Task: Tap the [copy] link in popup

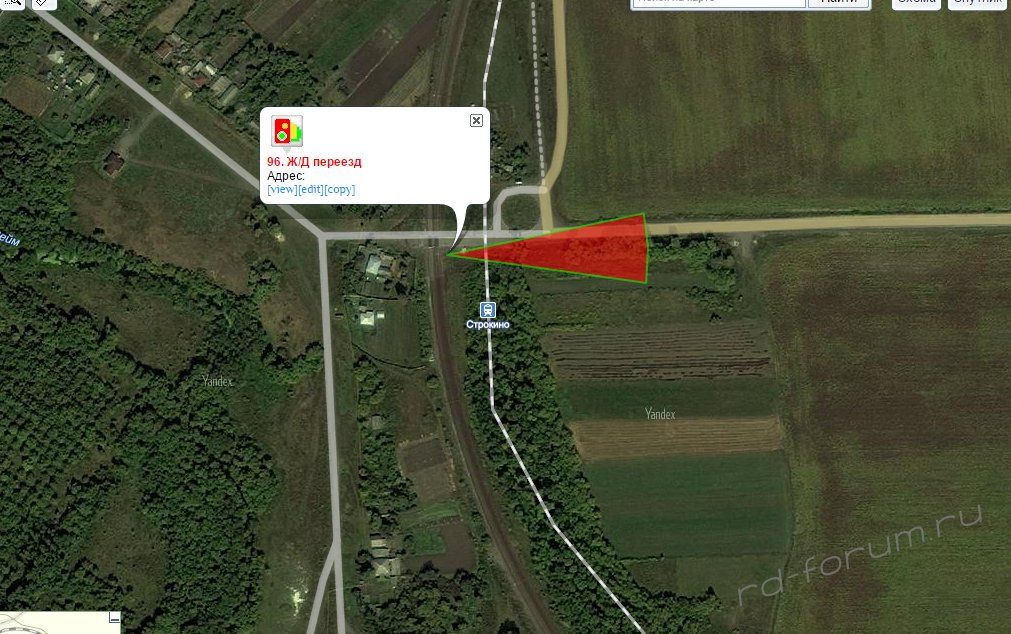Action: (x=339, y=189)
